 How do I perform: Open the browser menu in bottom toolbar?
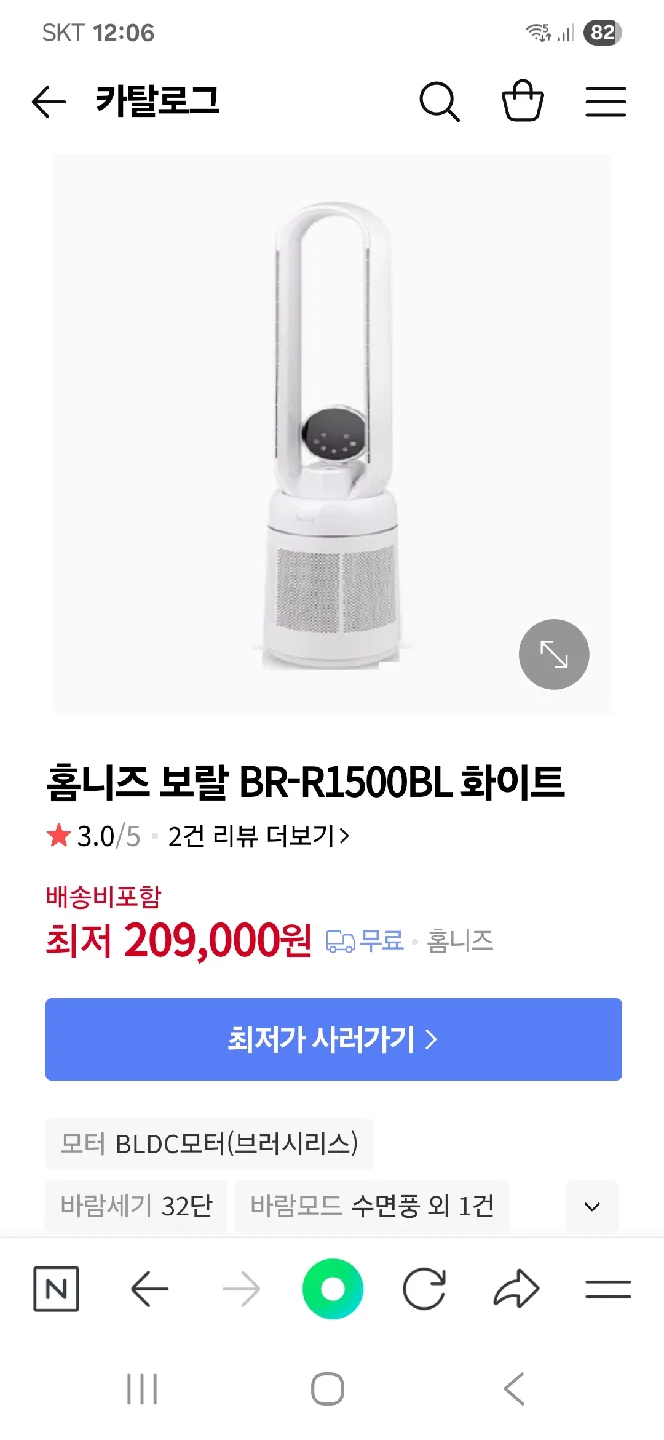(608, 1290)
